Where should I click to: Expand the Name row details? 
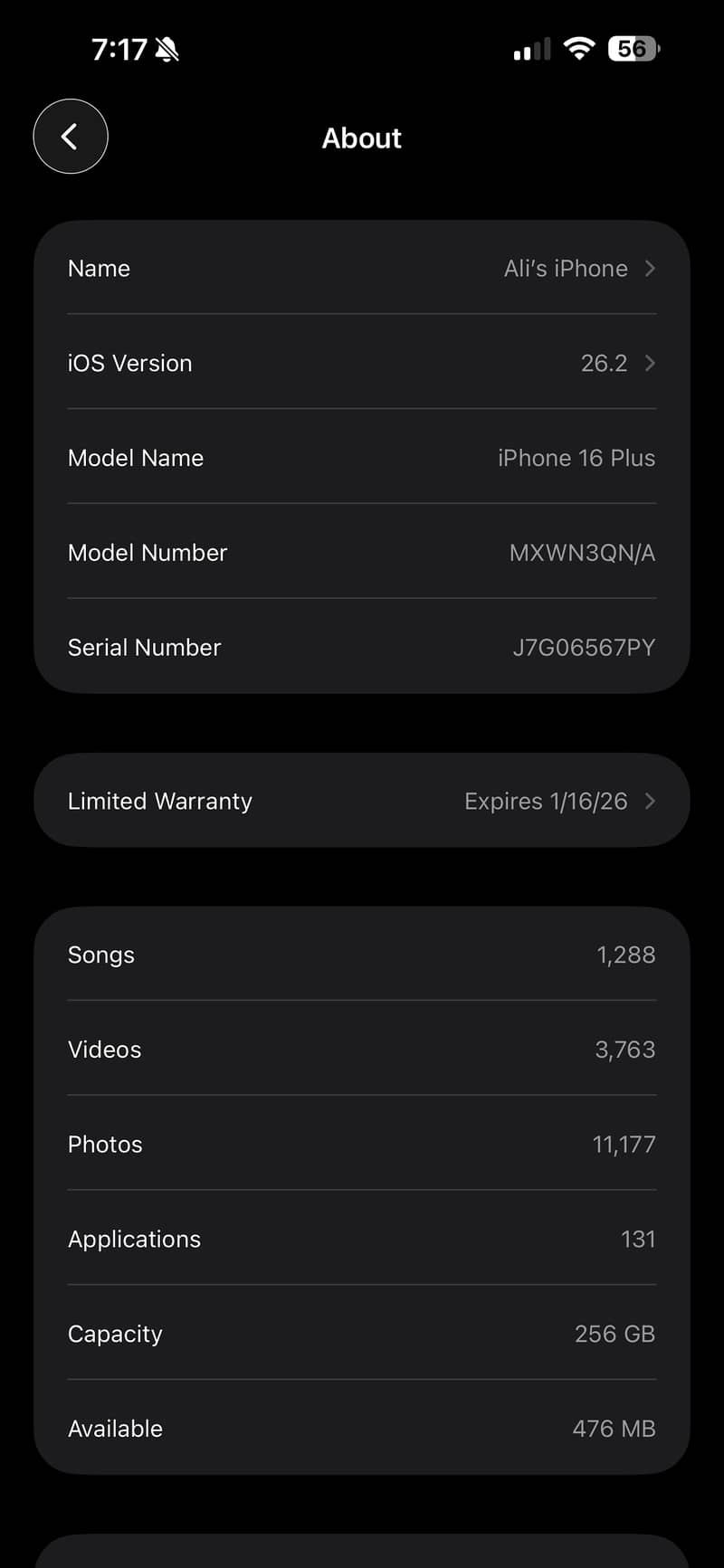coord(362,269)
